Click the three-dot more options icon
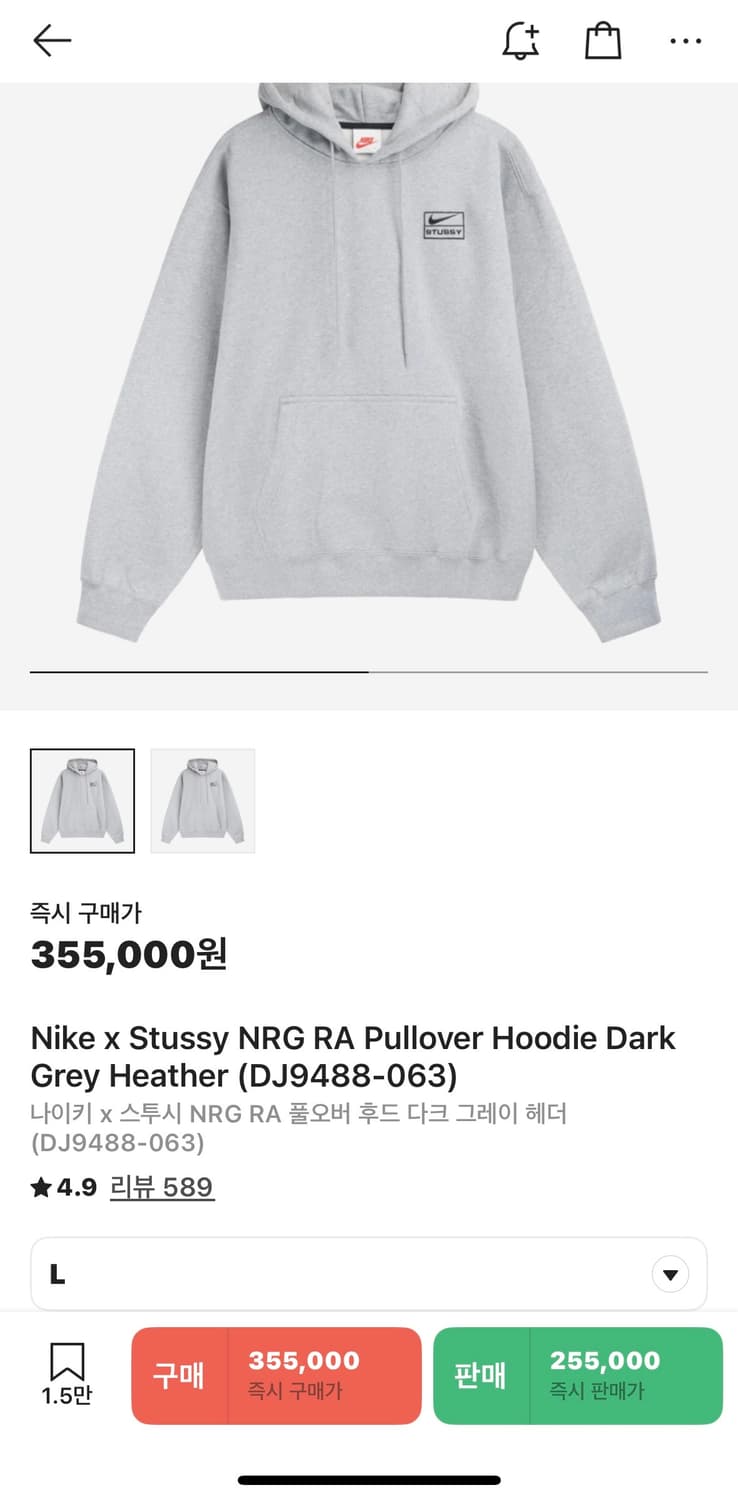The width and height of the screenshot is (738, 1500). 686,40
